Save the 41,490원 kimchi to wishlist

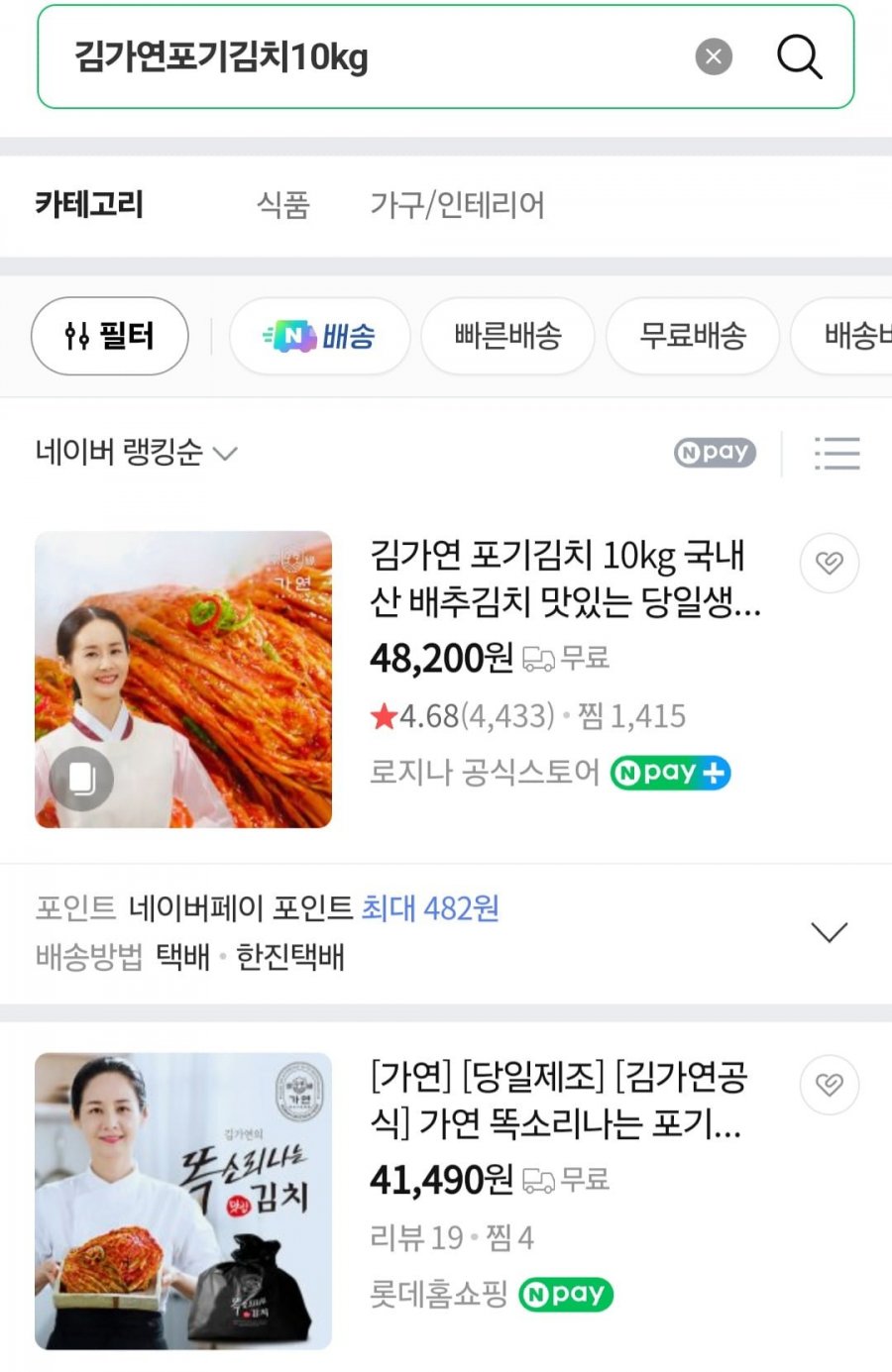point(829,1085)
